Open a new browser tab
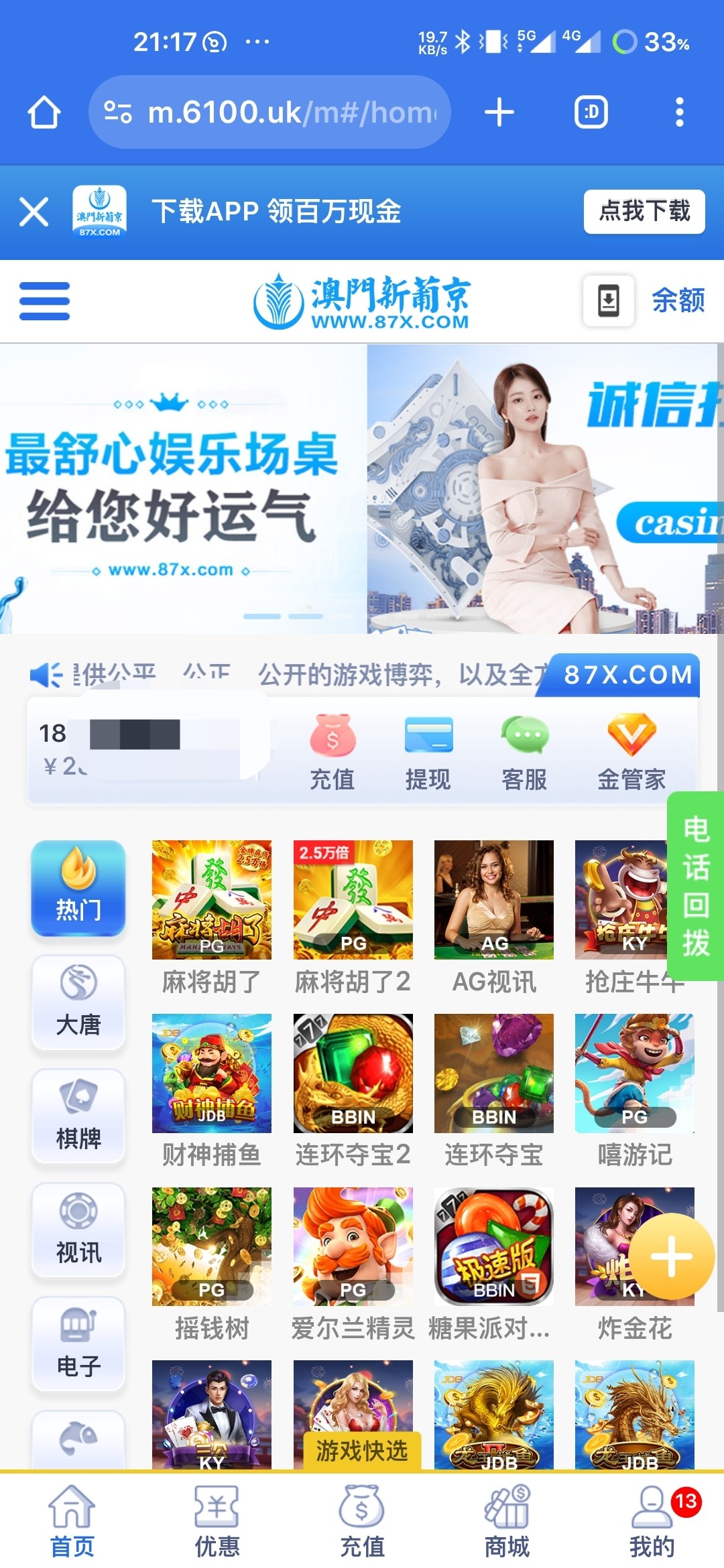 click(499, 112)
